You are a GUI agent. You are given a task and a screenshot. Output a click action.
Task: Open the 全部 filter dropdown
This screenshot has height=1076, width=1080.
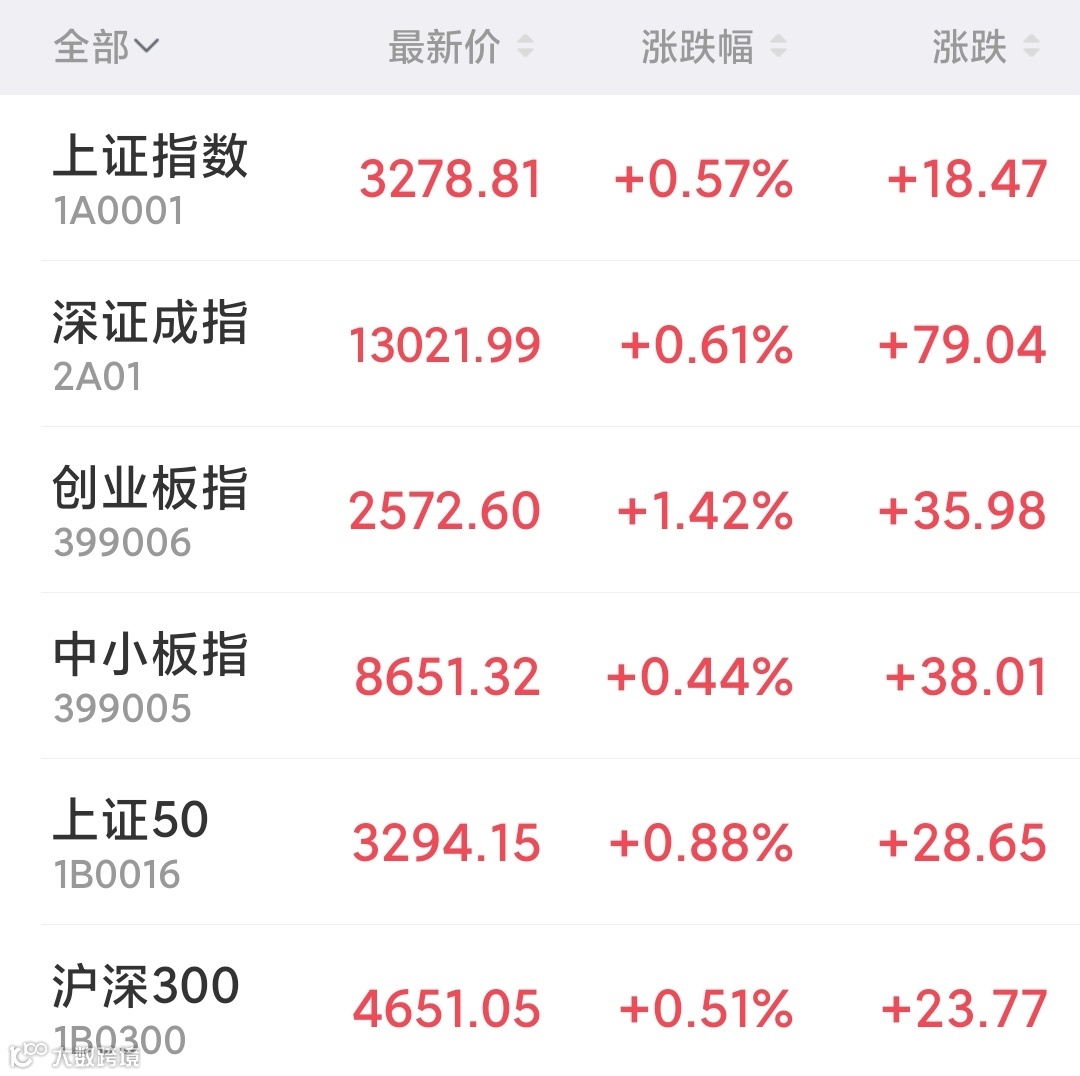[x=106, y=47]
